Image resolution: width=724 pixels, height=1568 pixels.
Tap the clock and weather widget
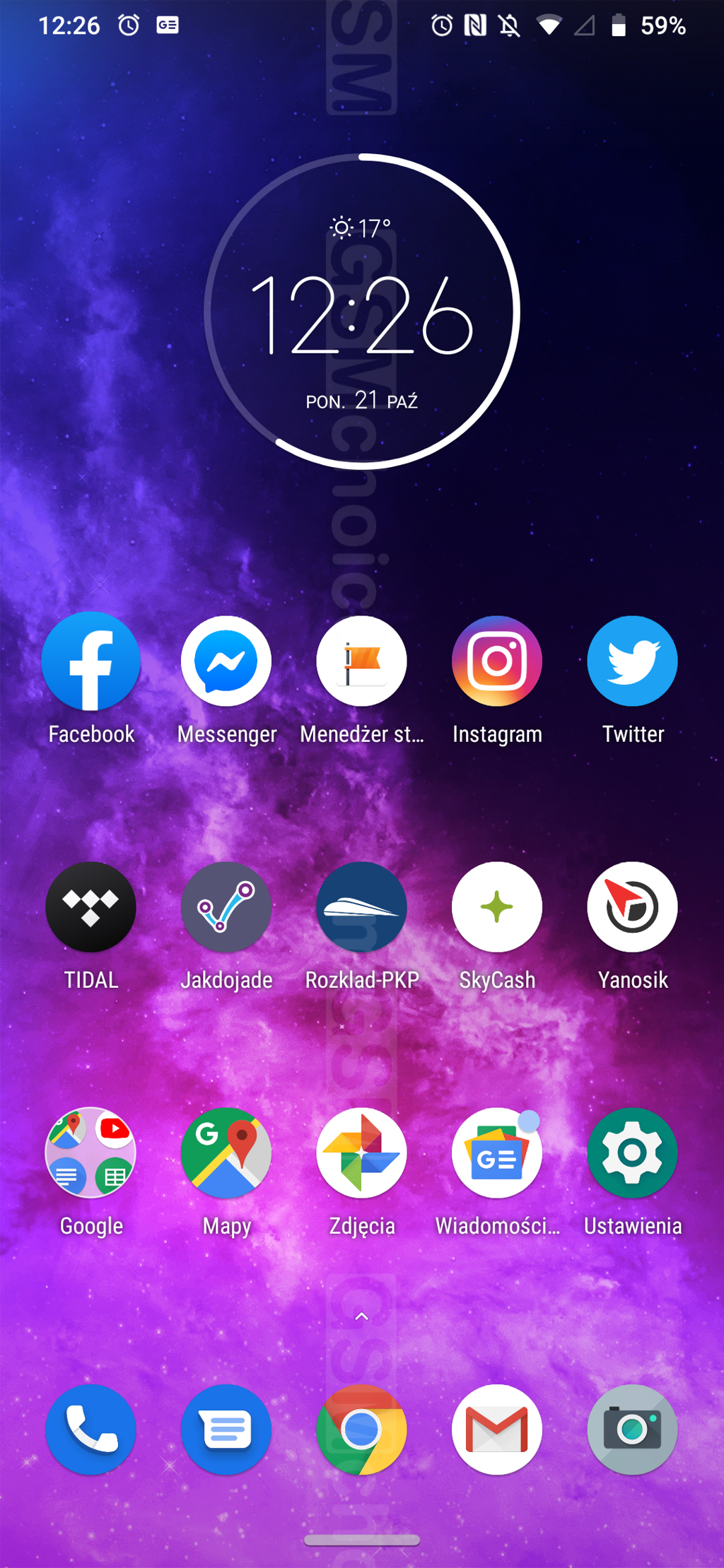coord(361,312)
